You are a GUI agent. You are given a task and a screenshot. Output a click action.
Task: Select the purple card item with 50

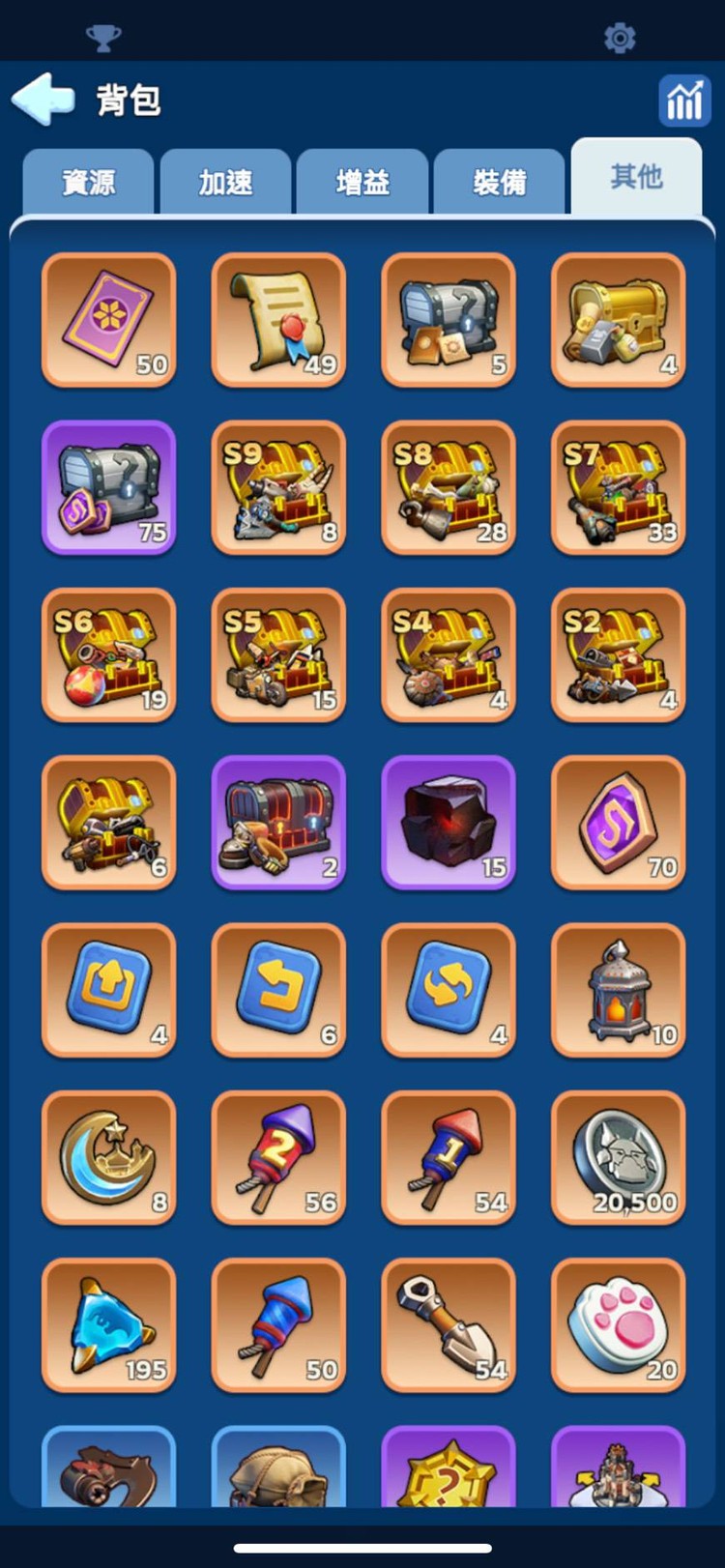(108, 320)
